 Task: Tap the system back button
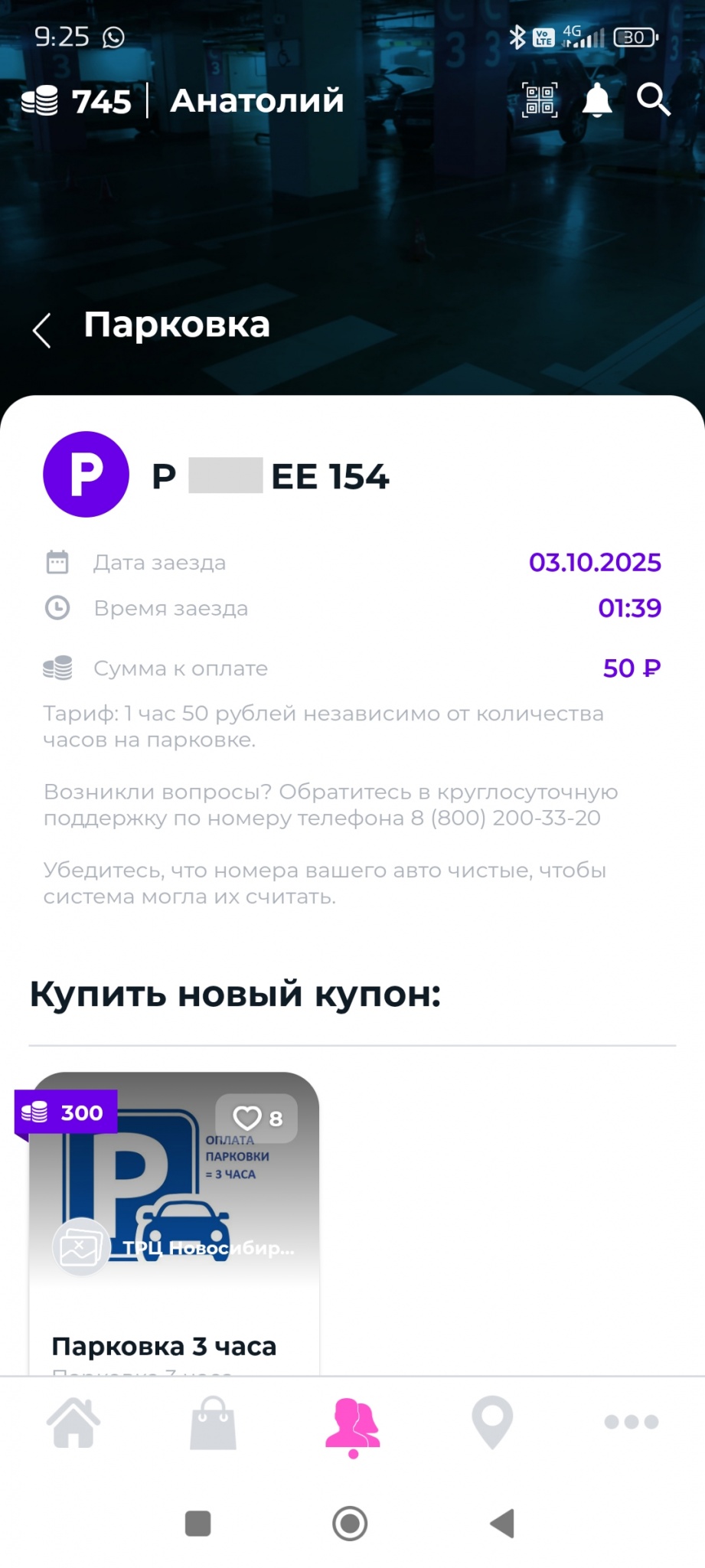coord(503,1524)
